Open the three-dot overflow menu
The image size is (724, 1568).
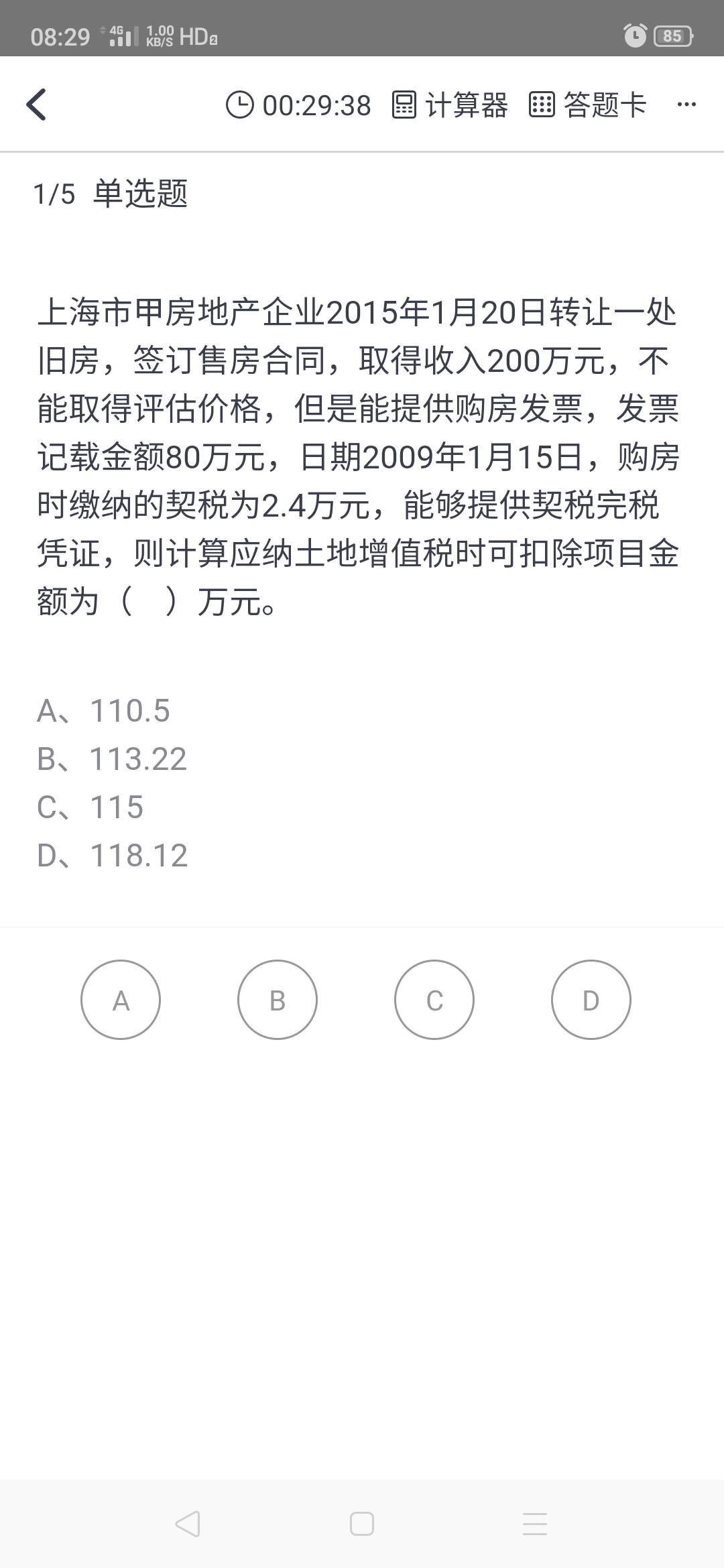[686, 105]
